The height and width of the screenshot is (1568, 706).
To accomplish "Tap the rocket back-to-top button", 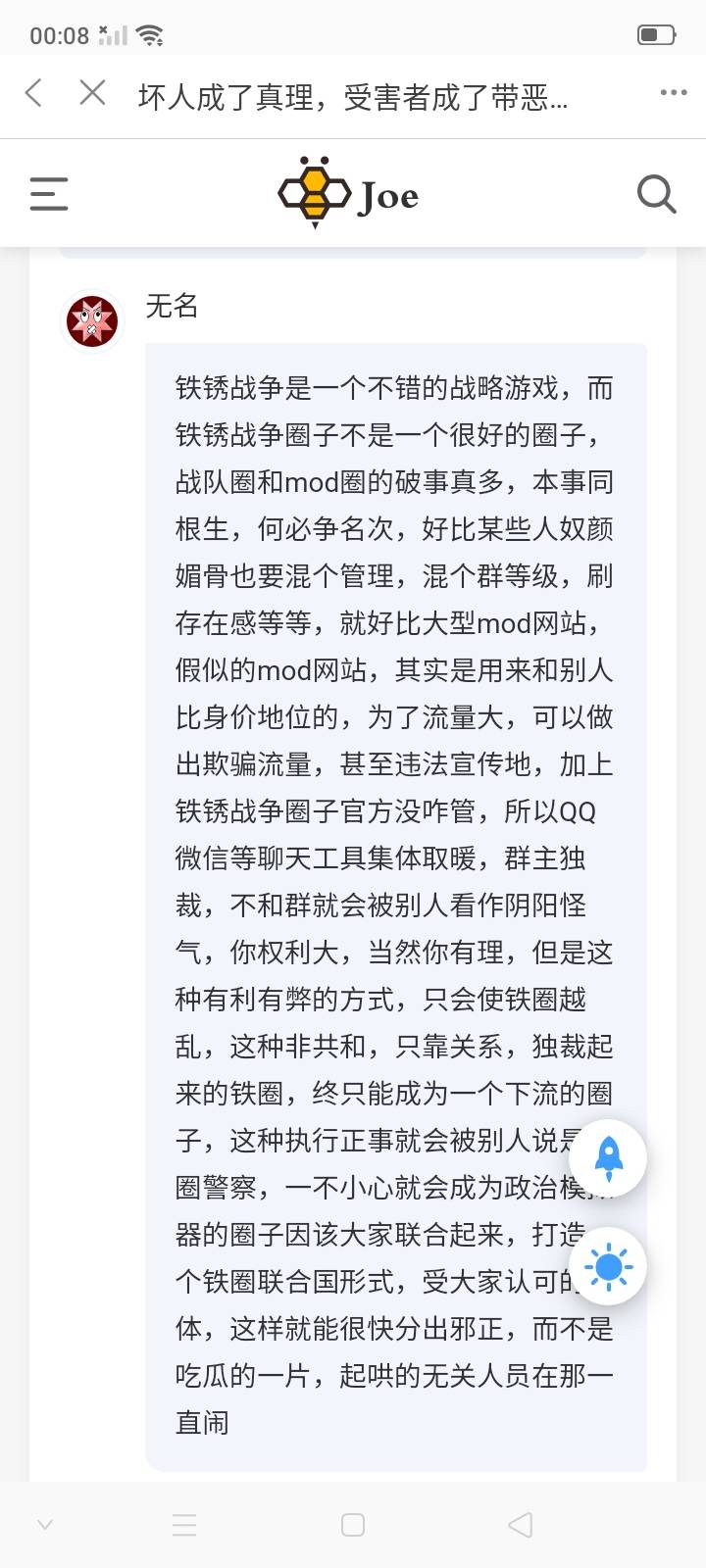I will coord(608,1158).
